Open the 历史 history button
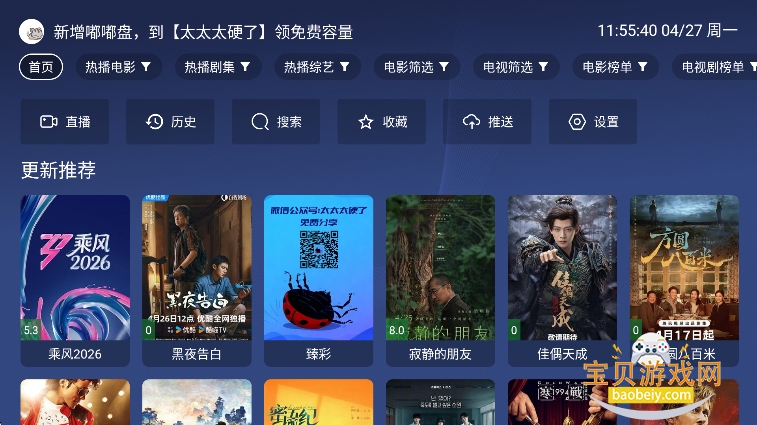757x425 pixels. [x=171, y=122]
